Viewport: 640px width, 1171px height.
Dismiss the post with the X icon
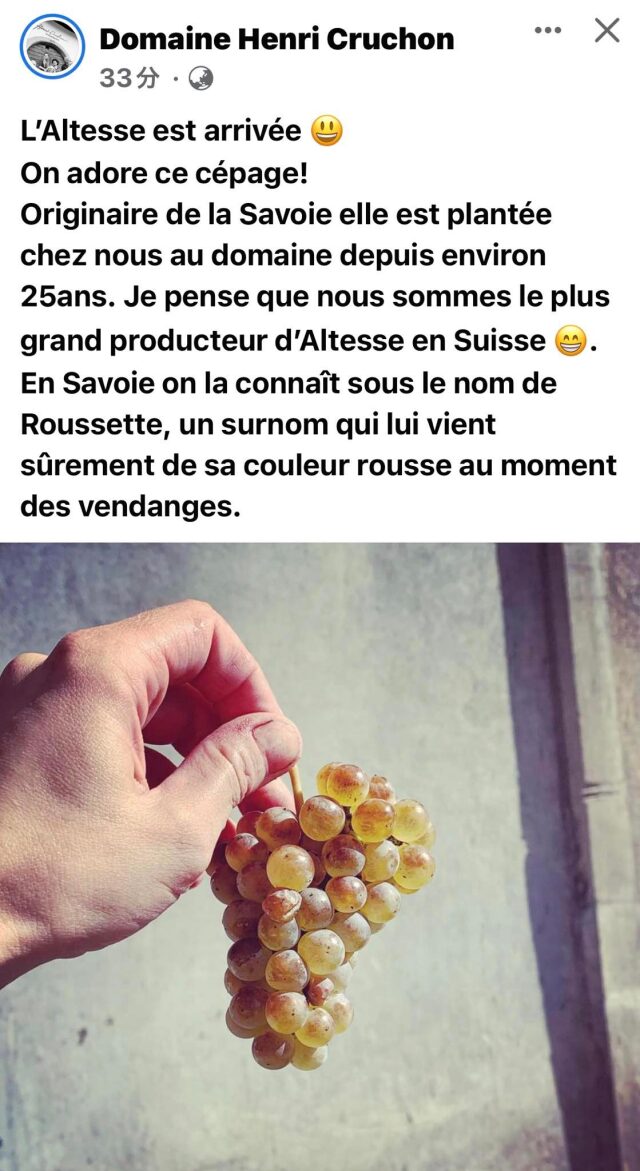607,31
